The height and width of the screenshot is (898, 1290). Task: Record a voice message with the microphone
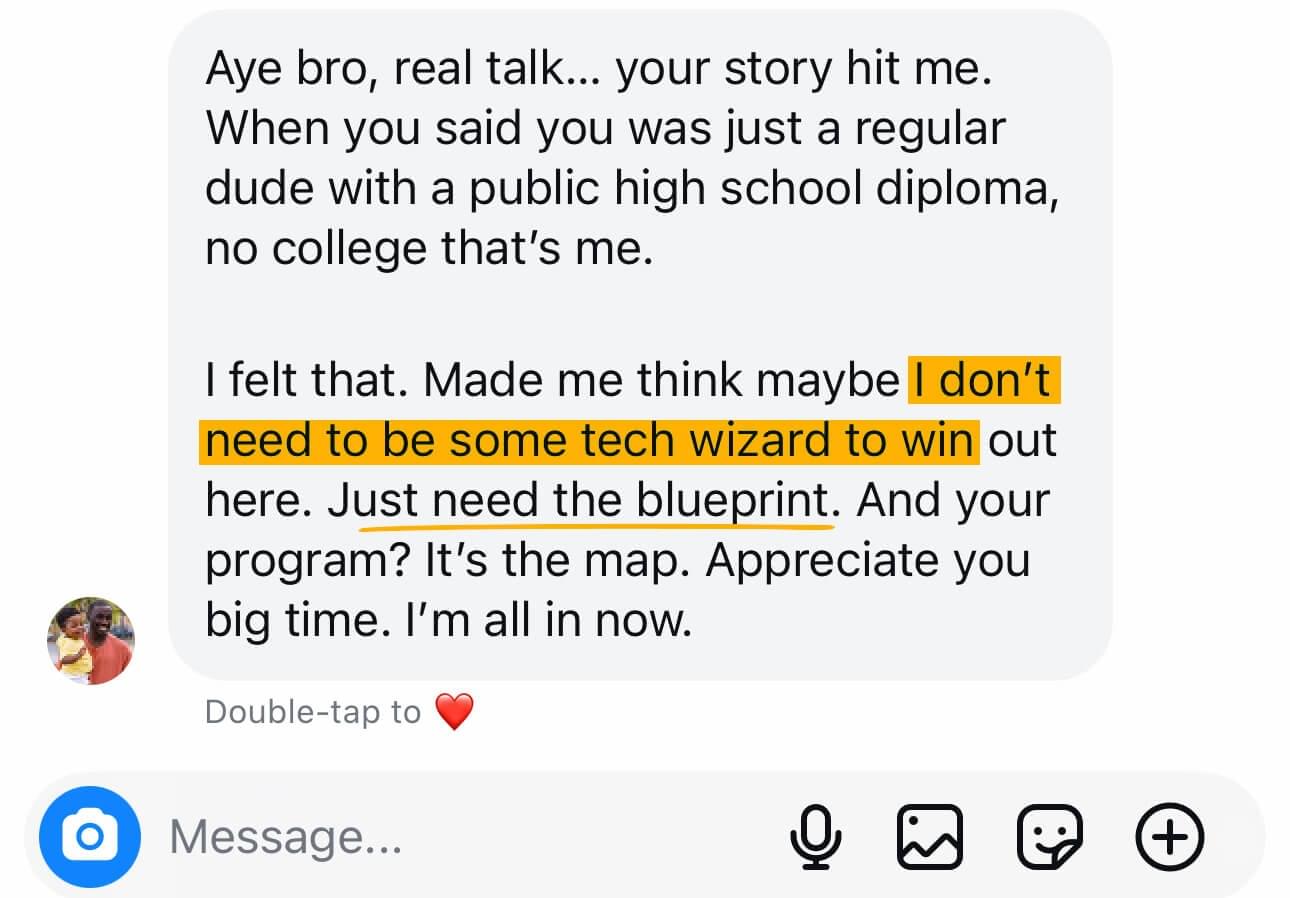tap(815, 837)
